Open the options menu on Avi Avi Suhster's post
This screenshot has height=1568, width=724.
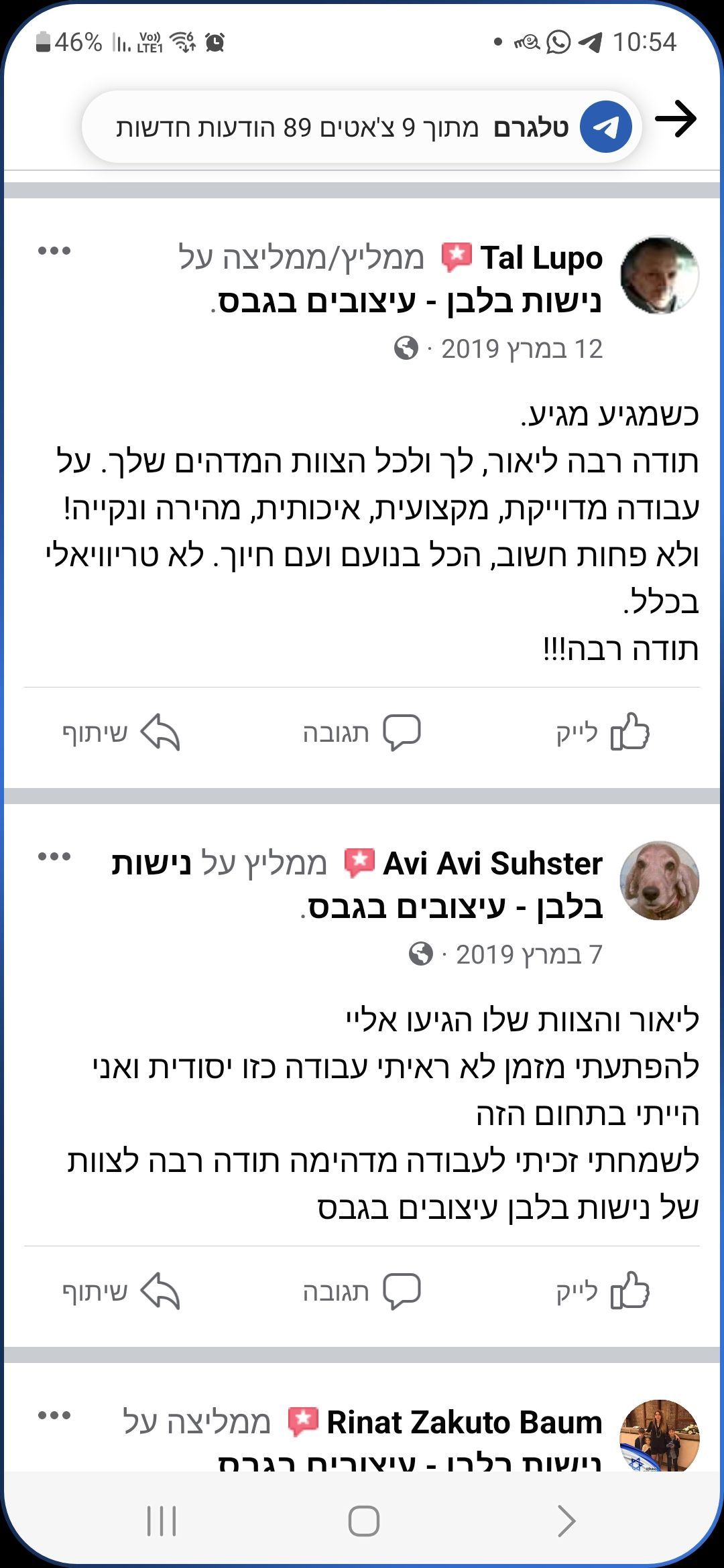[54, 856]
